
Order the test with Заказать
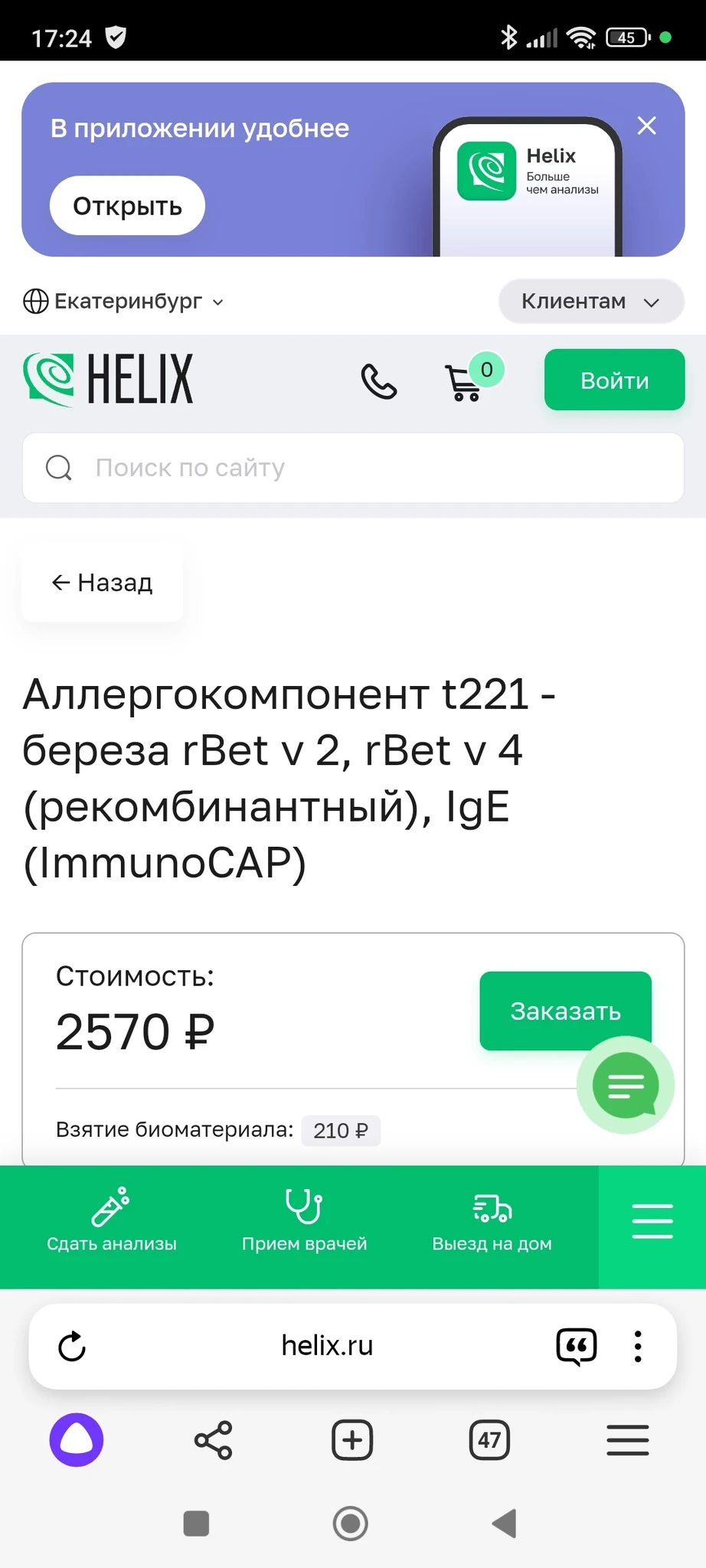[x=565, y=1011]
